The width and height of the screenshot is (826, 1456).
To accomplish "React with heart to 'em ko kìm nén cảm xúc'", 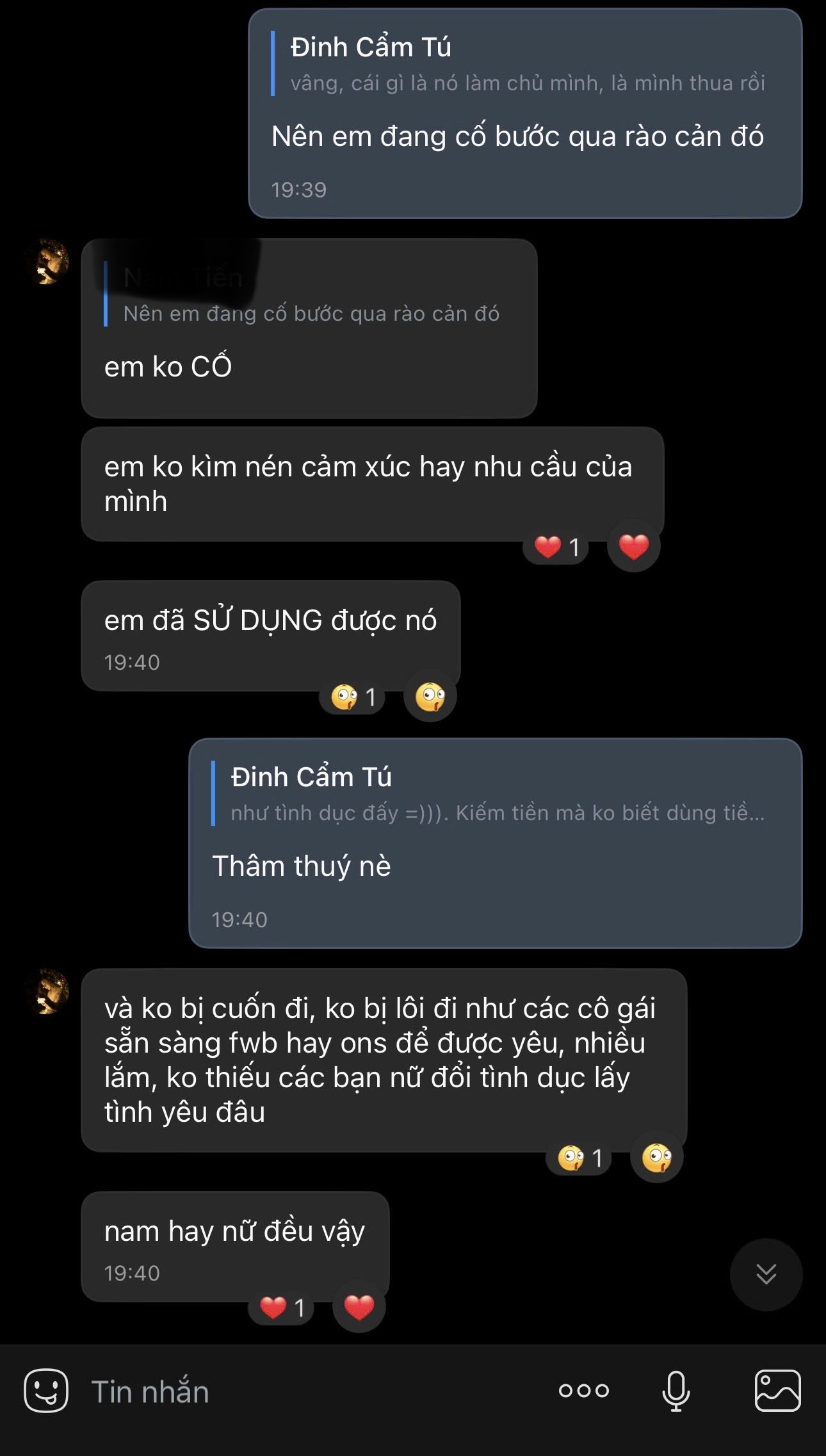I will coord(633,546).
